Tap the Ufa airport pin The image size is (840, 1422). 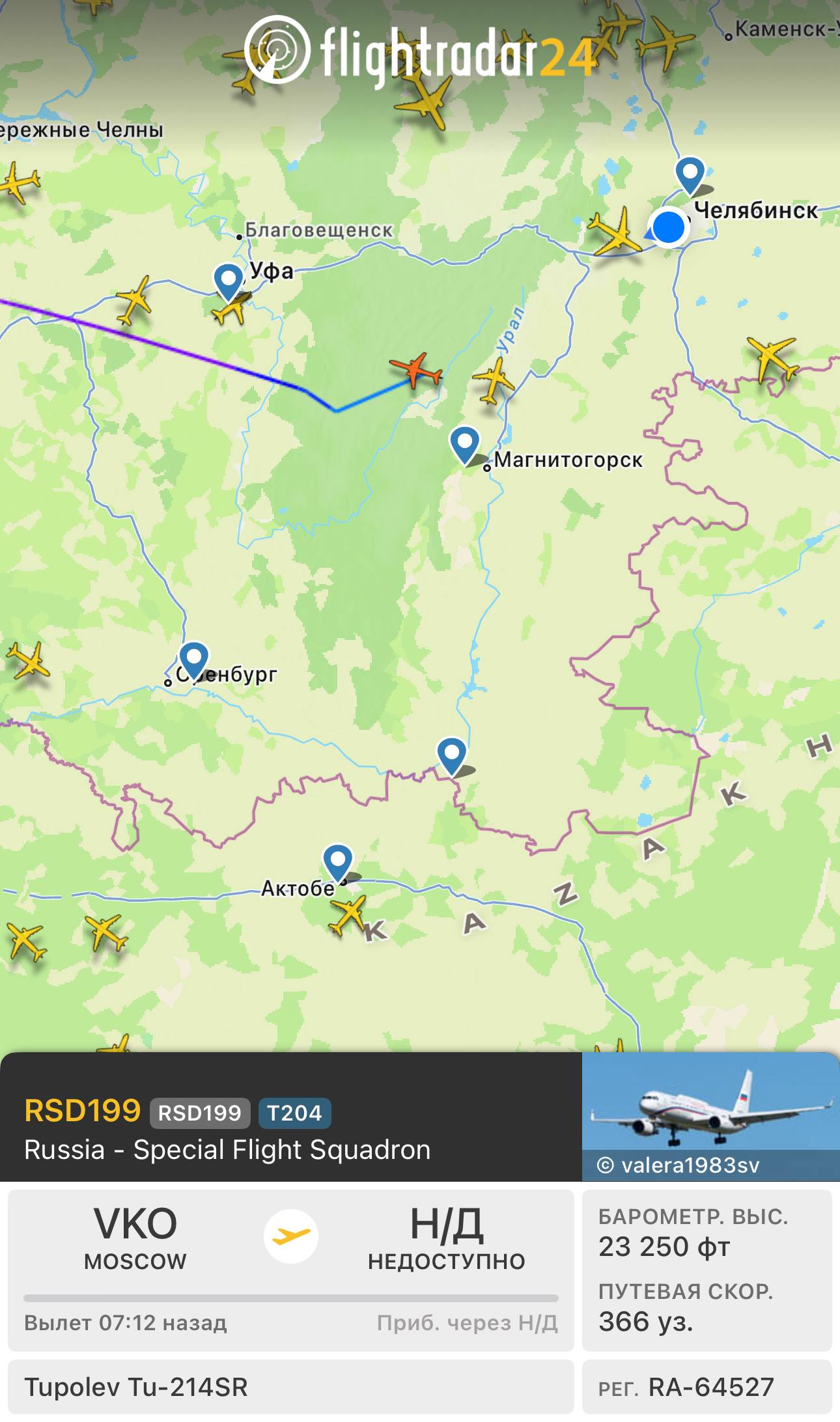pos(229,283)
